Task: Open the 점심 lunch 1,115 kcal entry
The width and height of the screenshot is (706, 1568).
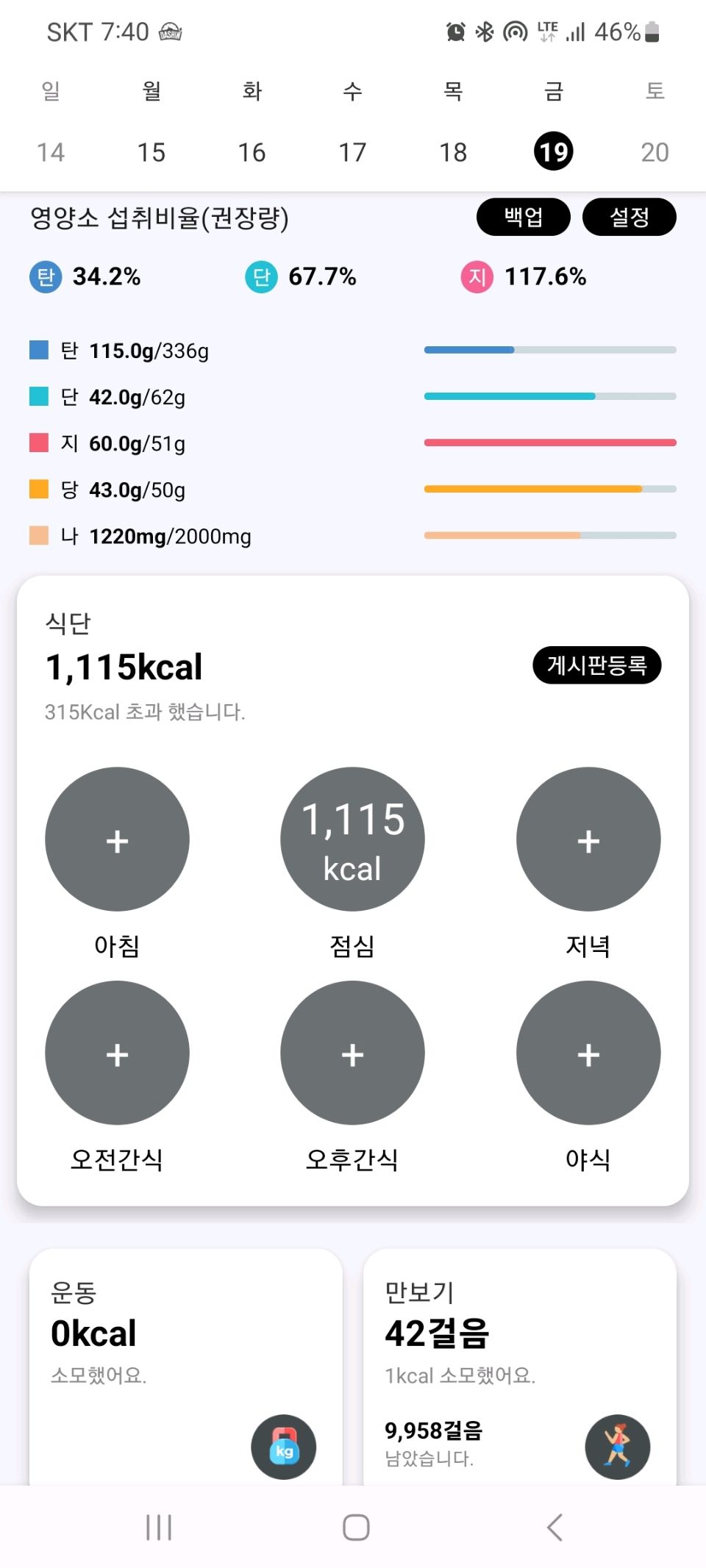Action: (x=352, y=840)
